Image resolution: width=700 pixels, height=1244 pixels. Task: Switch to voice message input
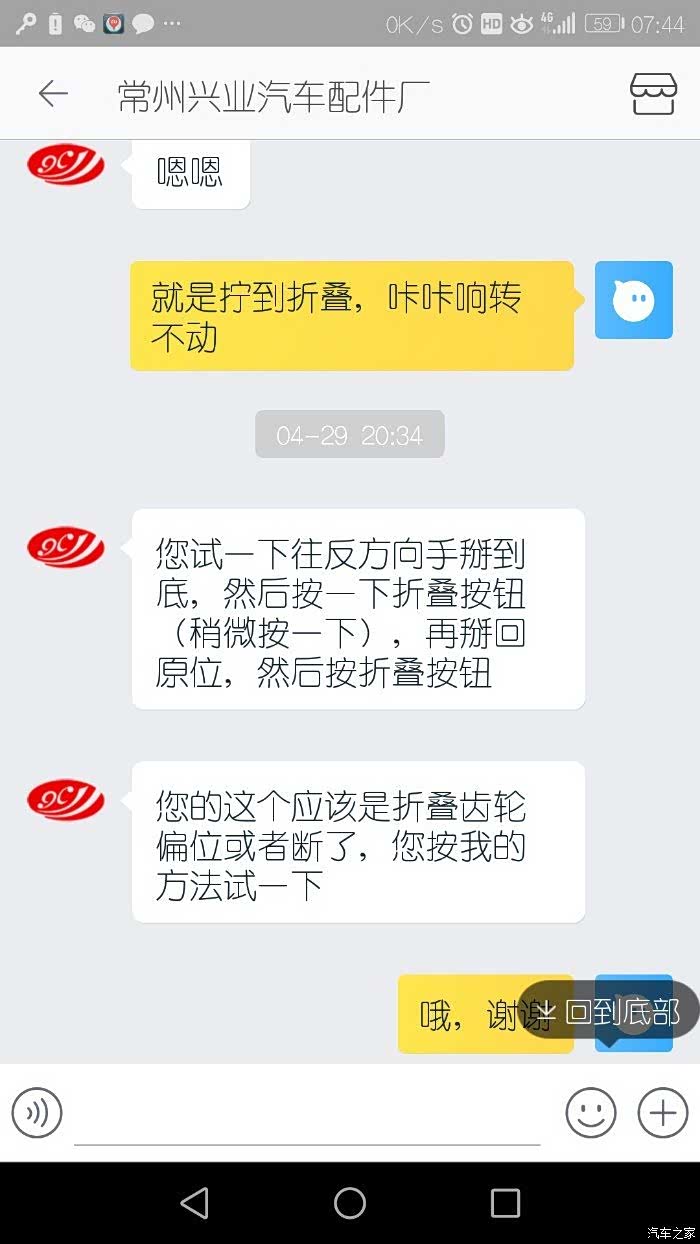pos(37,1112)
